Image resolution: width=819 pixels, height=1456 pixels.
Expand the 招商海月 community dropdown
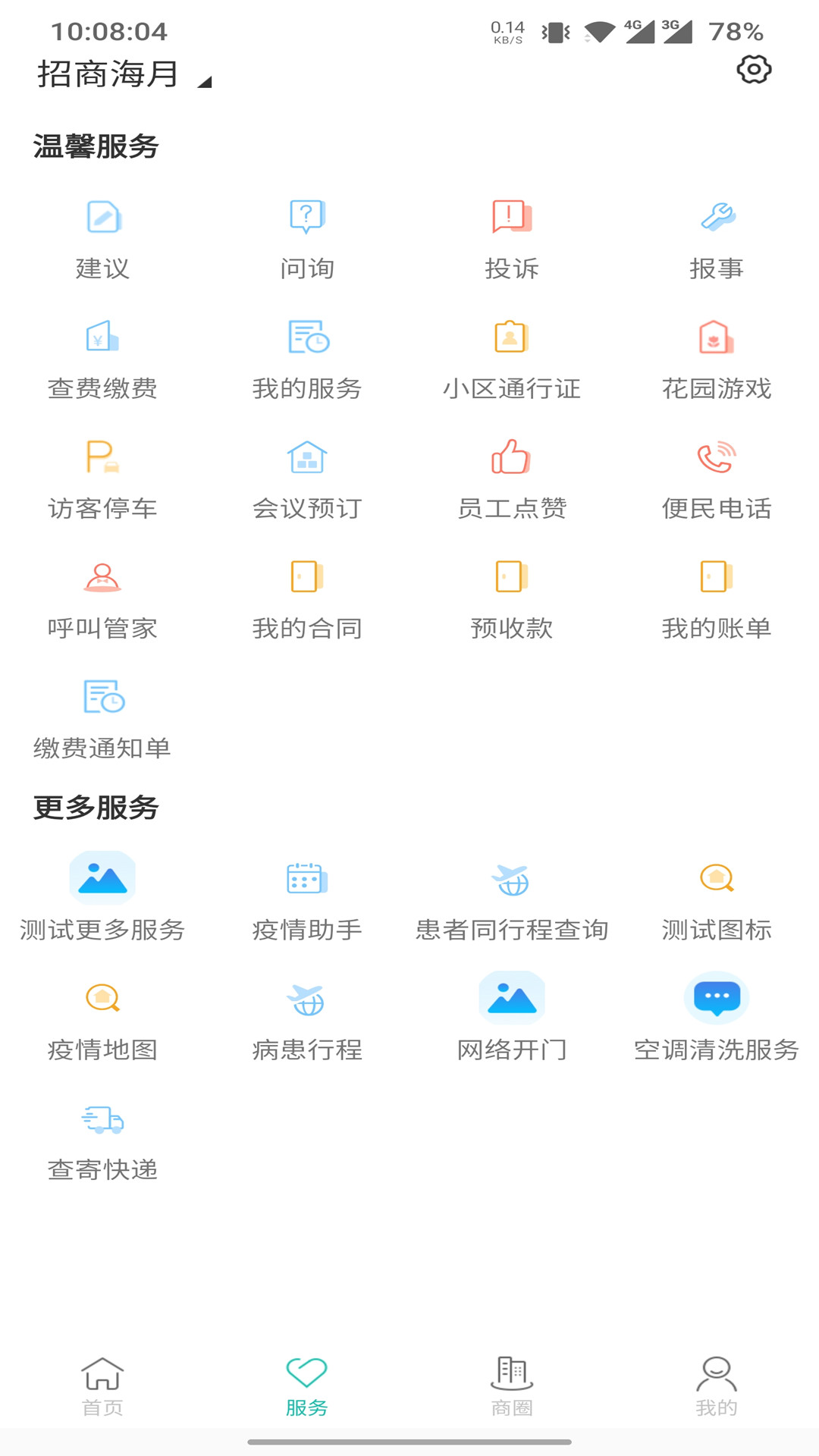pyautogui.click(x=125, y=74)
